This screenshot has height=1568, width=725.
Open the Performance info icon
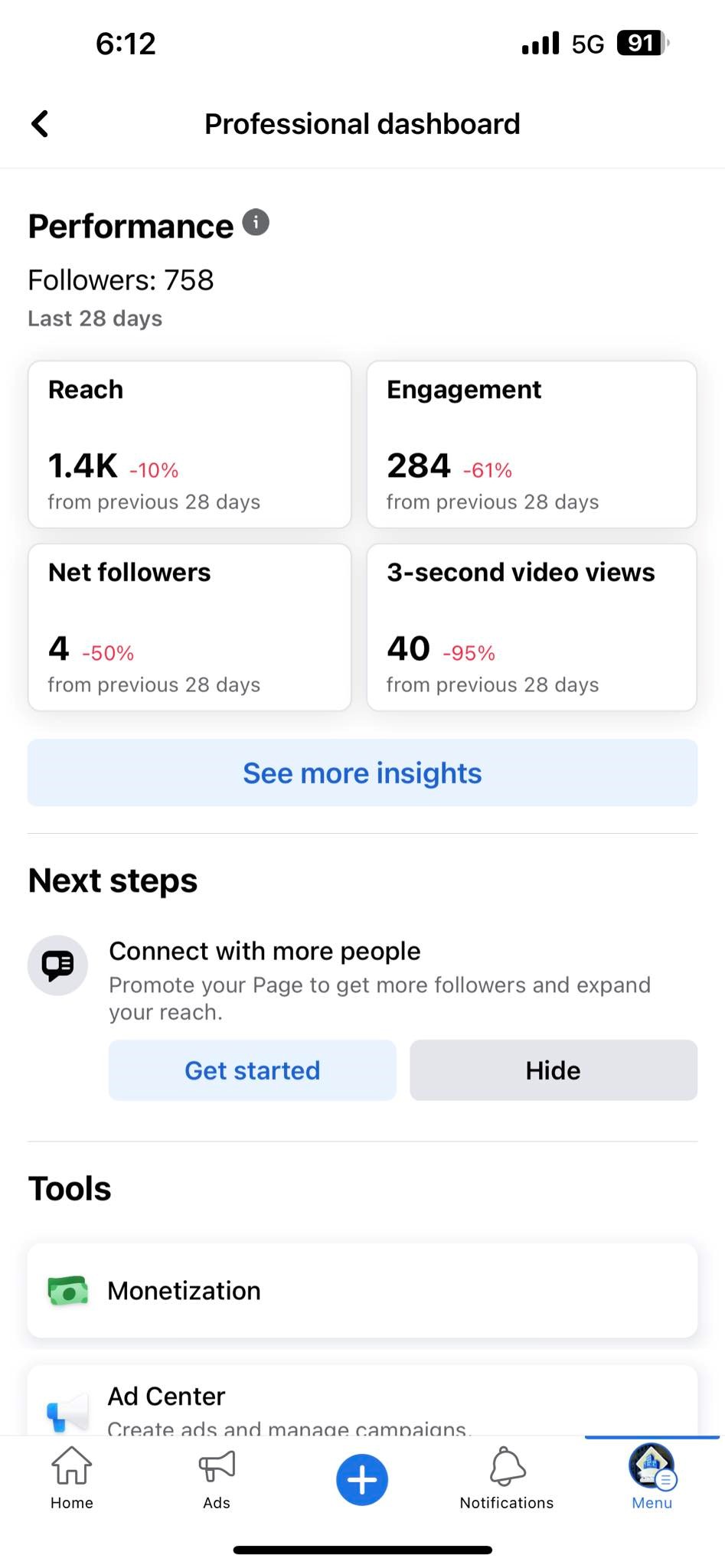coord(256,223)
